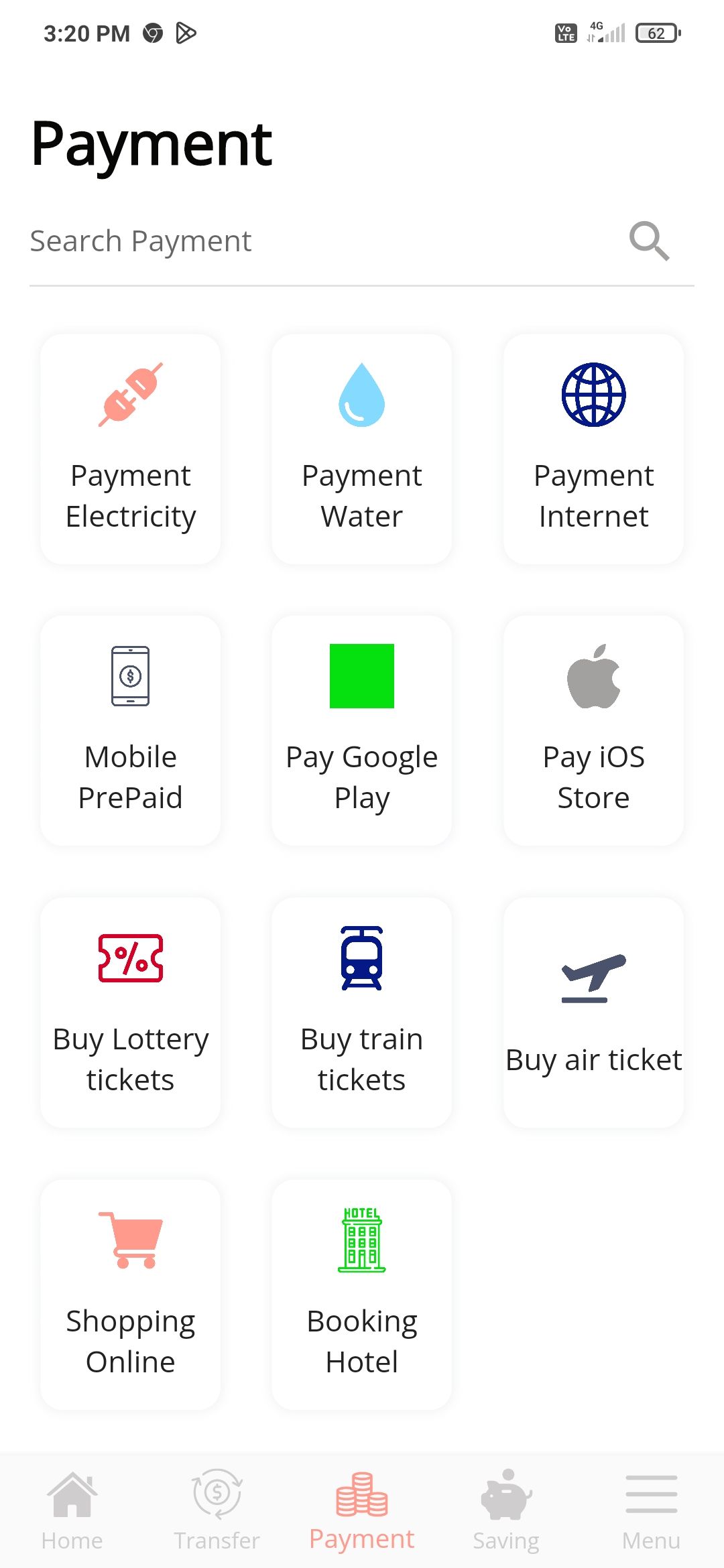Select the Payment tab in bottom bar
Screen dimensions: 724x1568
[x=362, y=1511]
